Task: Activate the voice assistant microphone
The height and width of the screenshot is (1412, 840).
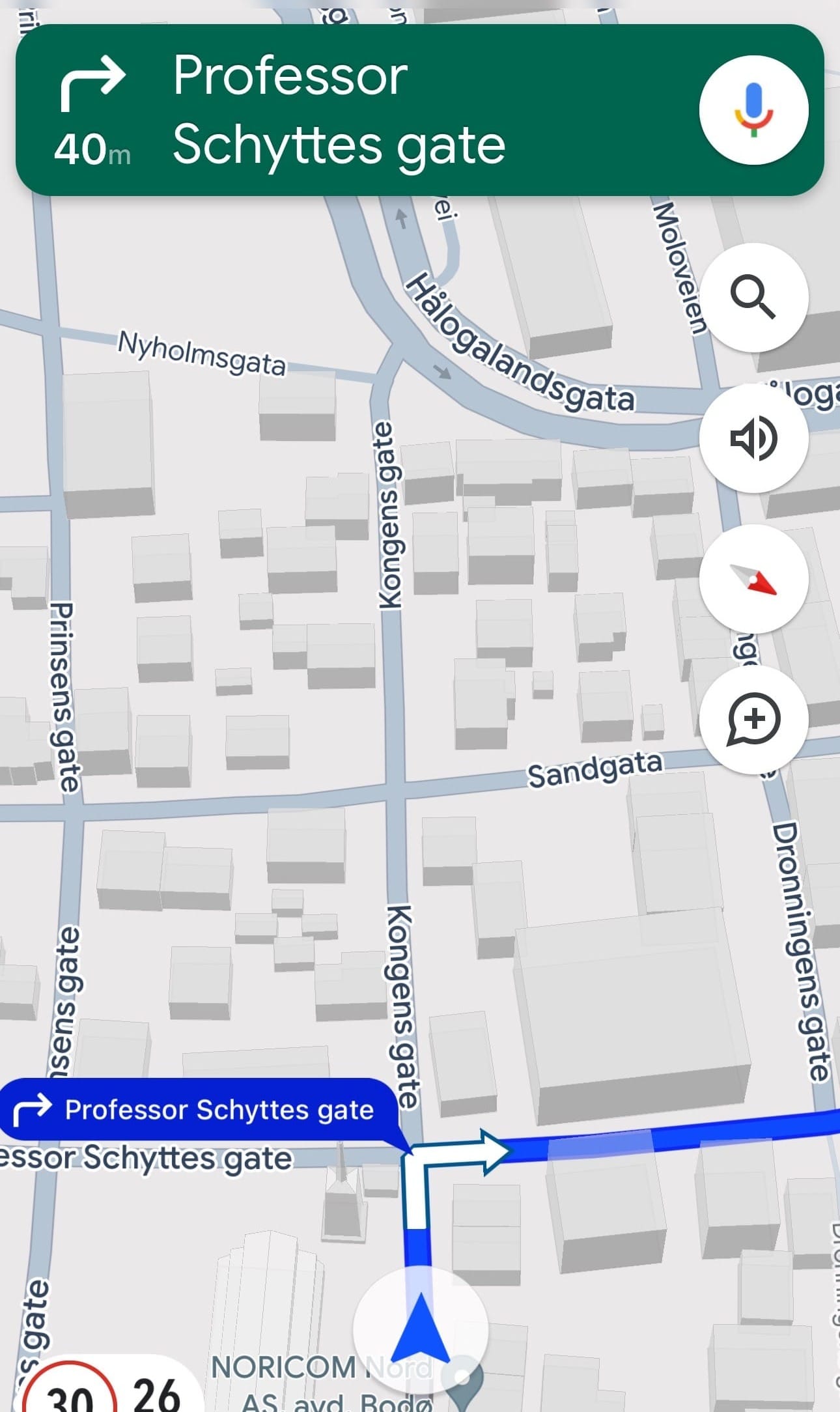Action: 753,110
